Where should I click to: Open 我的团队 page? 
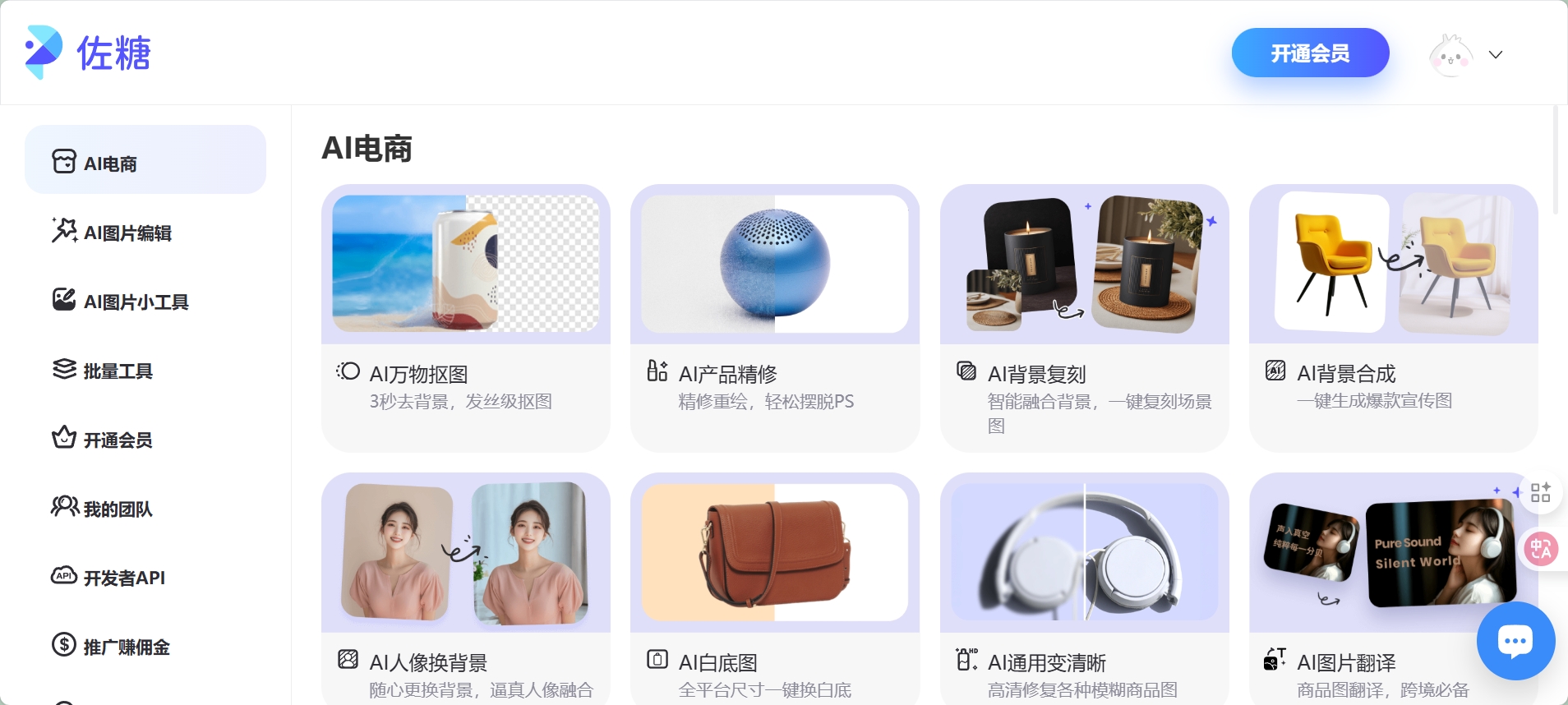click(x=118, y=509)
